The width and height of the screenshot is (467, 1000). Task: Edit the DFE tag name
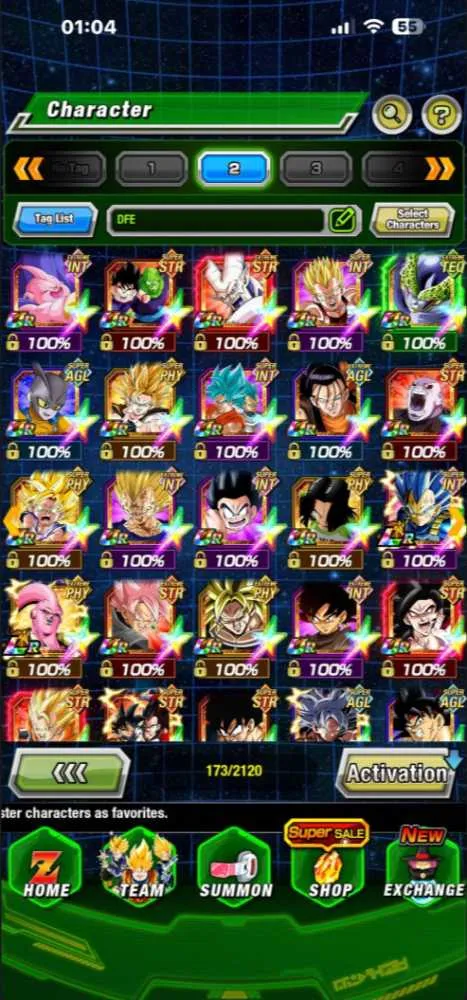(x=343, y=220)
